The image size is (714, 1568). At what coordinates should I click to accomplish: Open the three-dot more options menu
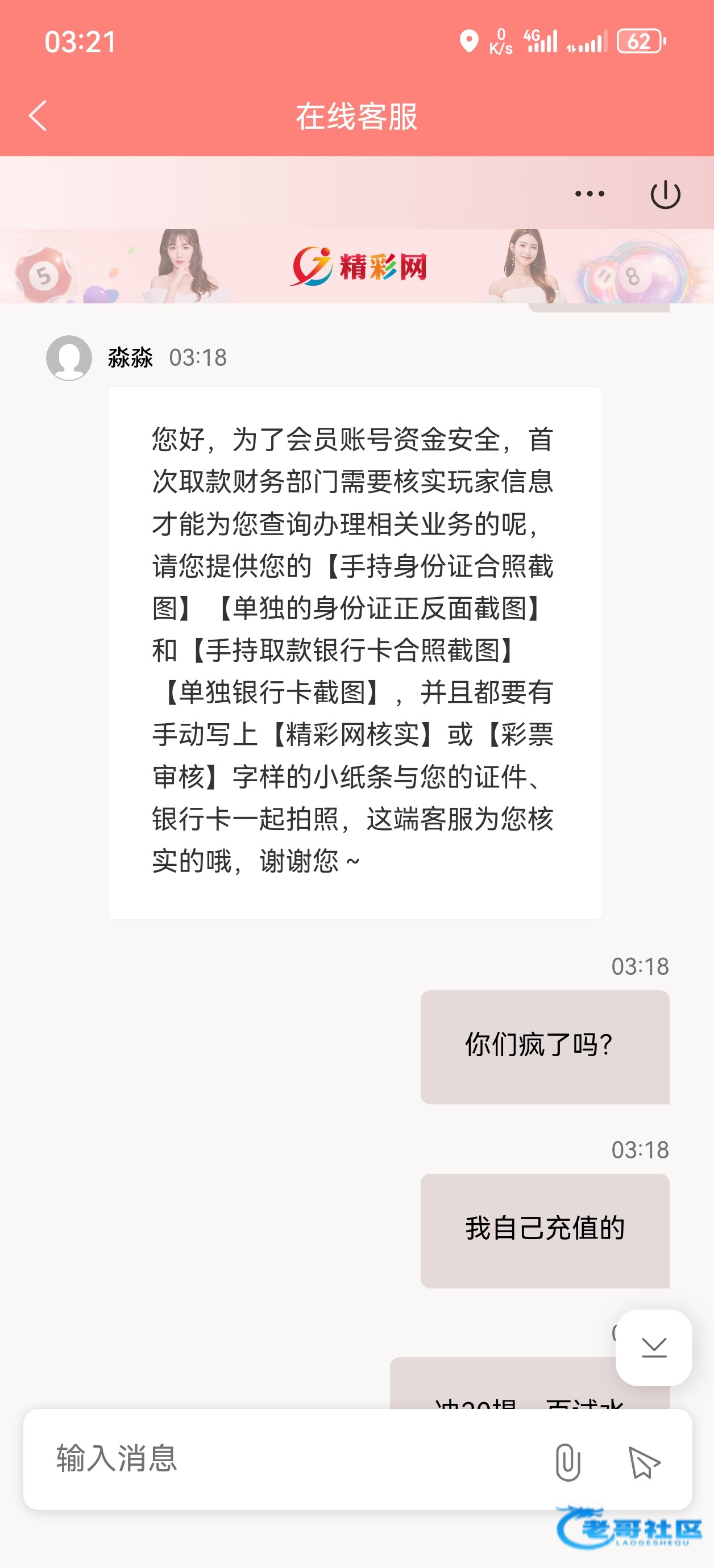pos(590,194)
